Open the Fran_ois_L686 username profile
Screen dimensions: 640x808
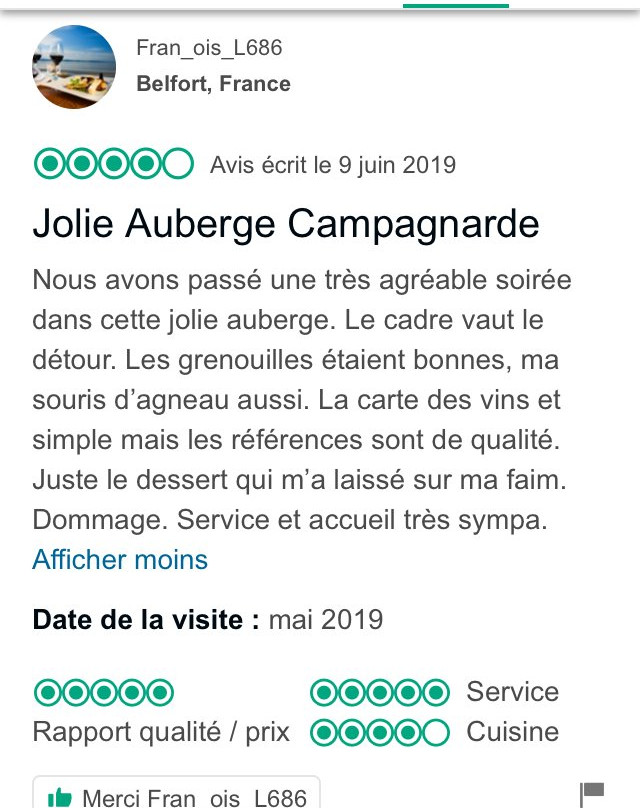click(209, 47)
